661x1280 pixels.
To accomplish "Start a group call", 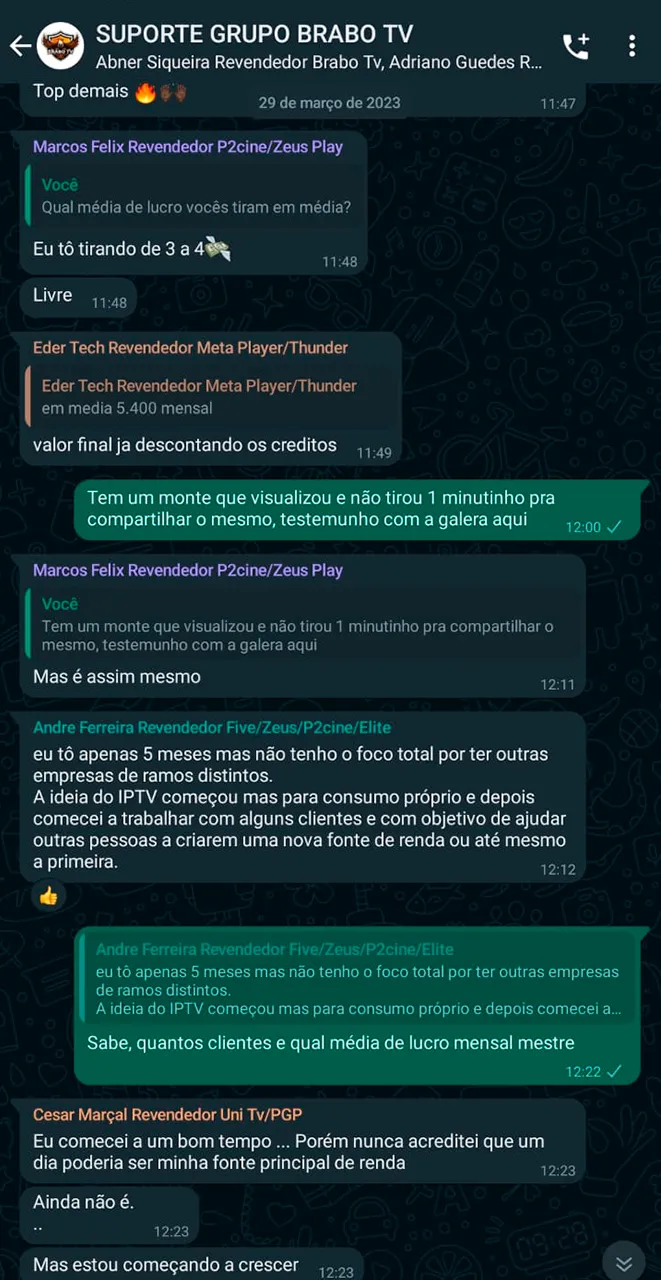I will coord(576,46).
